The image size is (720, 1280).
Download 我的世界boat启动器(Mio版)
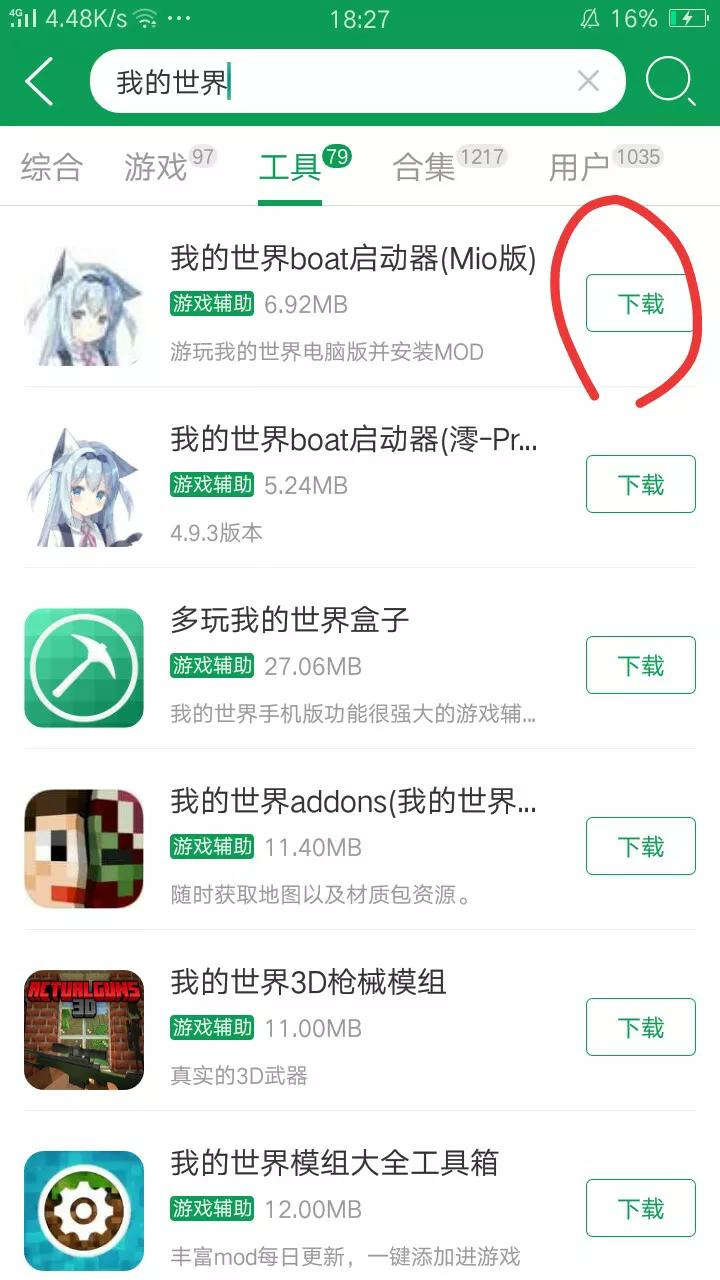tap(640, 303)
